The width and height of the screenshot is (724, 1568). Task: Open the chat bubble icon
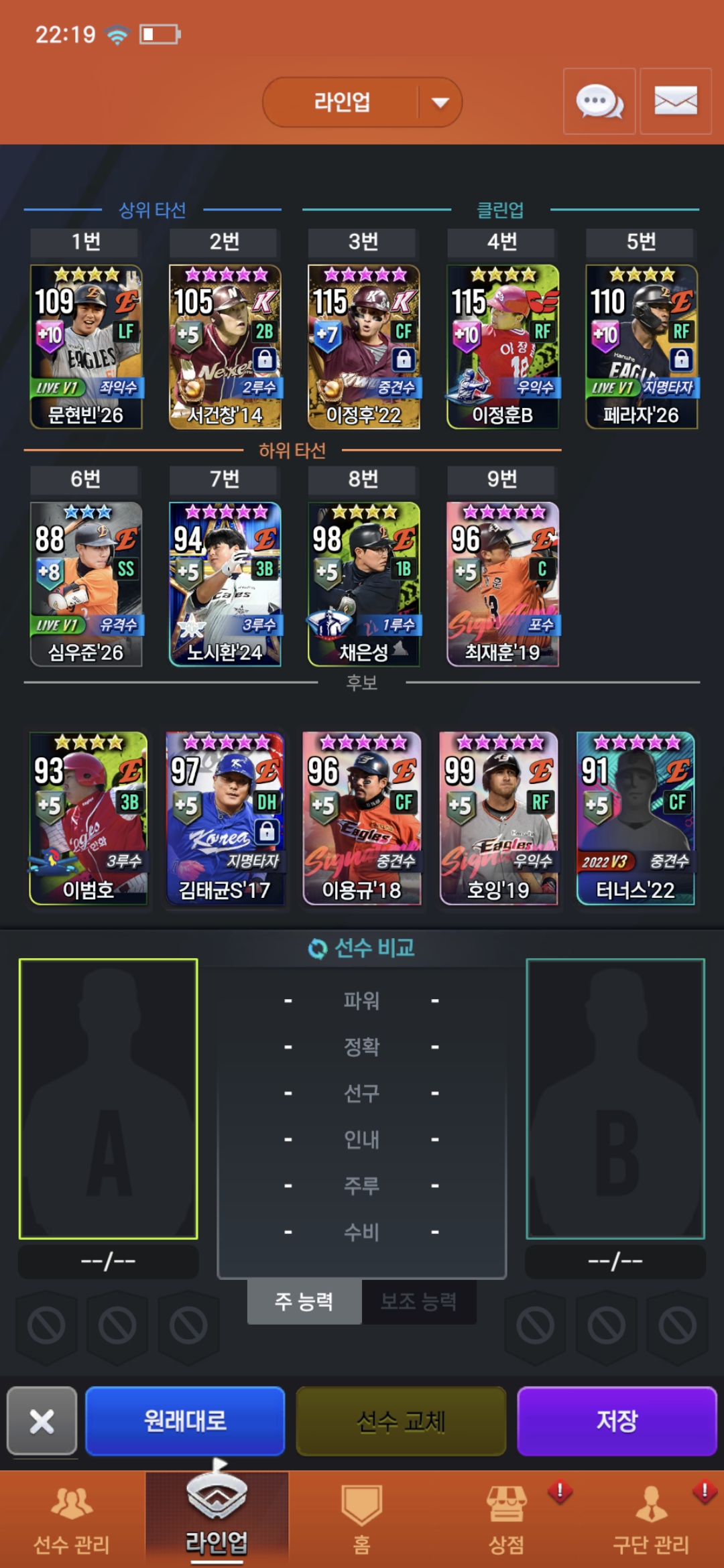pyautogui.click(x=599, y=102)
